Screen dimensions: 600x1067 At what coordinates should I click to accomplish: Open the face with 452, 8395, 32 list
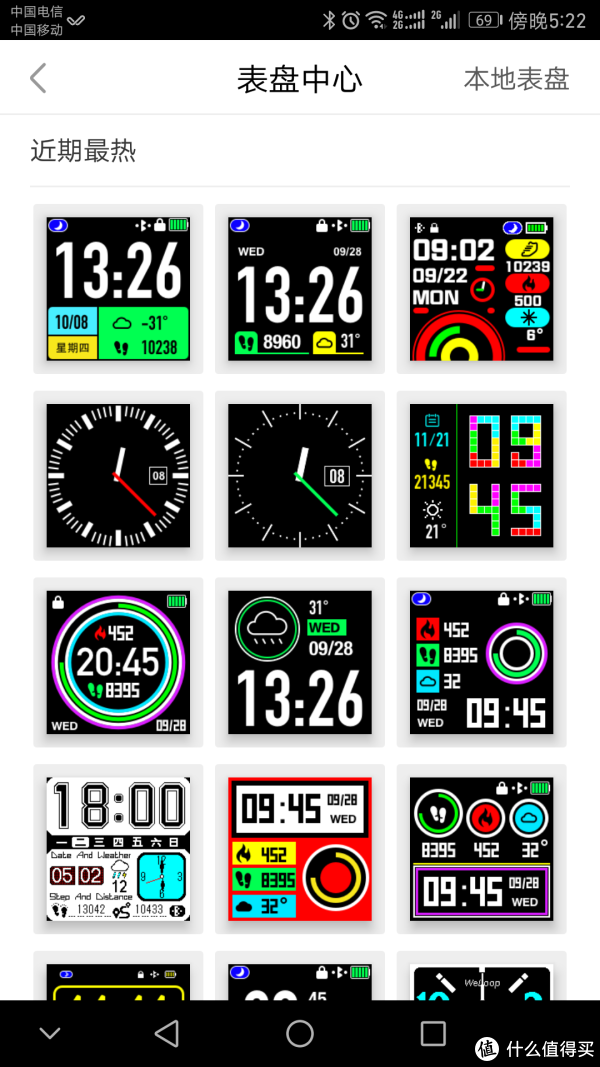coord(481,662)
